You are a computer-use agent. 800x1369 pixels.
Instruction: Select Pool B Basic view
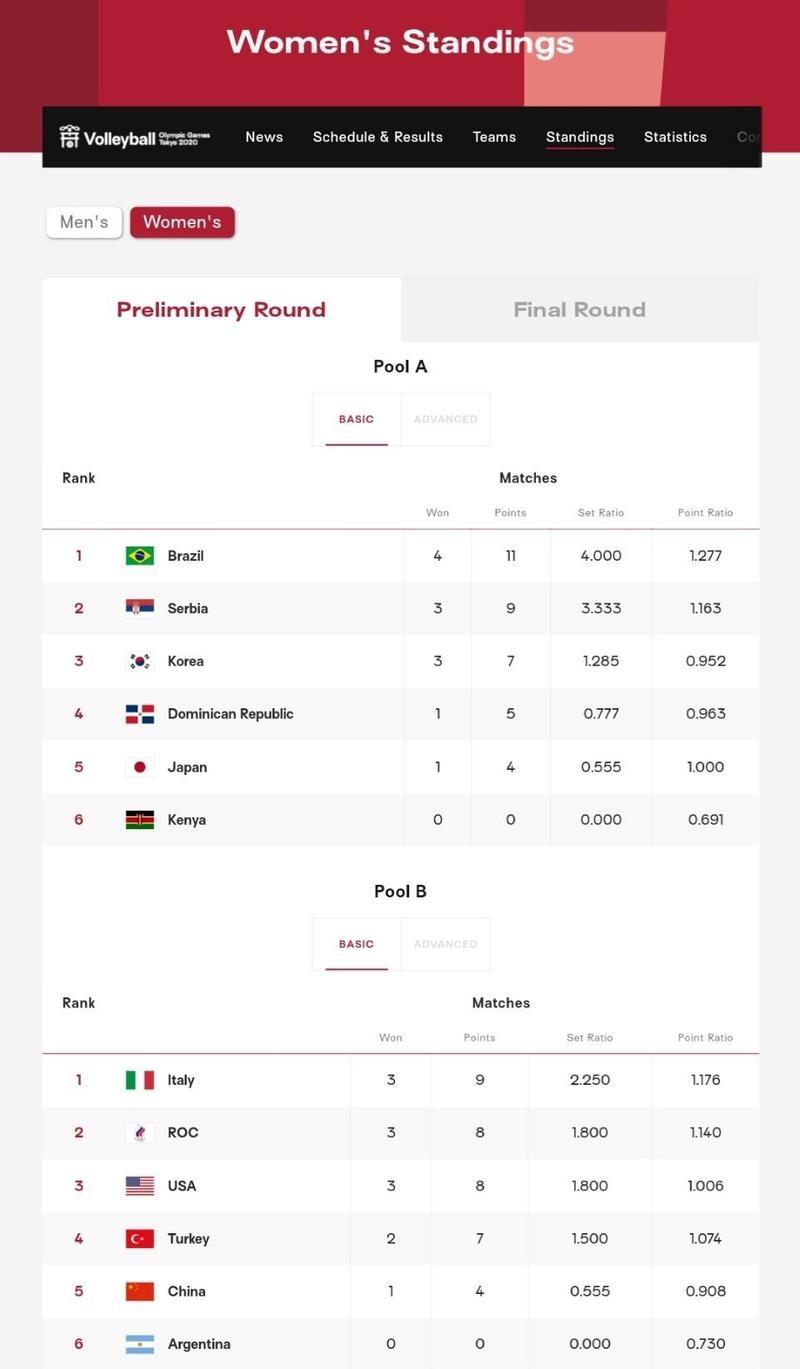point(356,944)
